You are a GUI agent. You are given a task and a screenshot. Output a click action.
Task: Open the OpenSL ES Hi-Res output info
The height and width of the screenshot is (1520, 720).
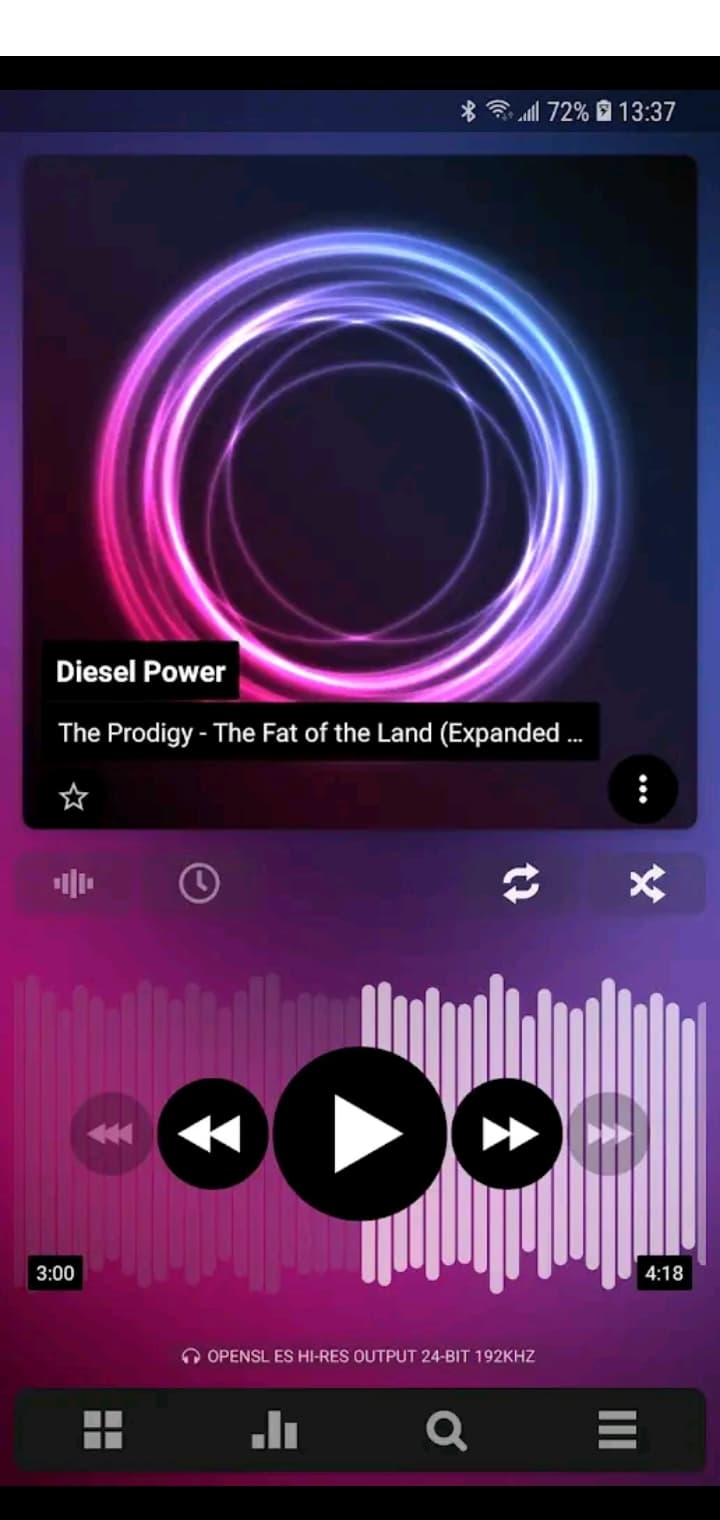point(359,1356)
